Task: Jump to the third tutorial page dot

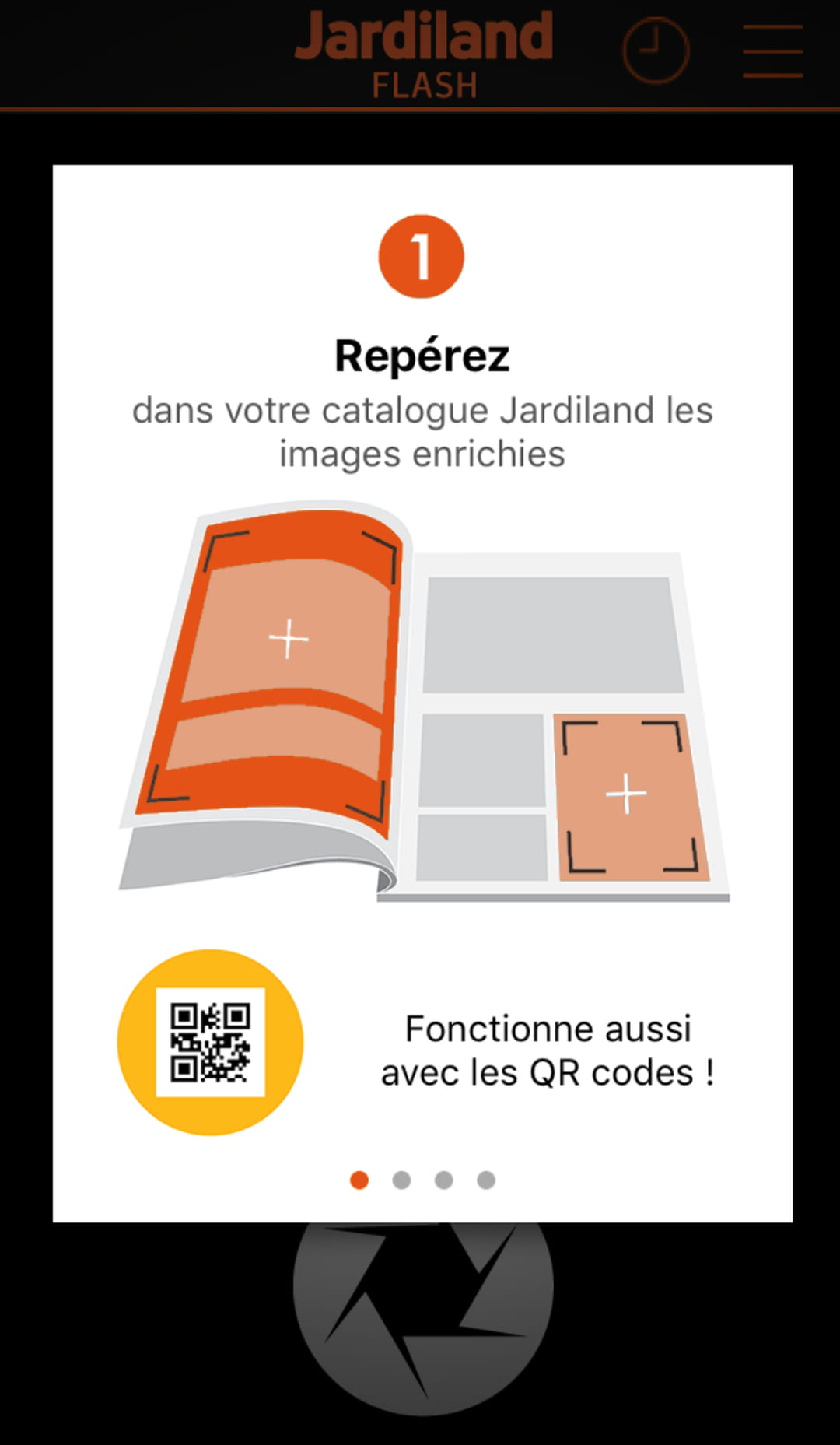Action: (x=443, y=1180)
